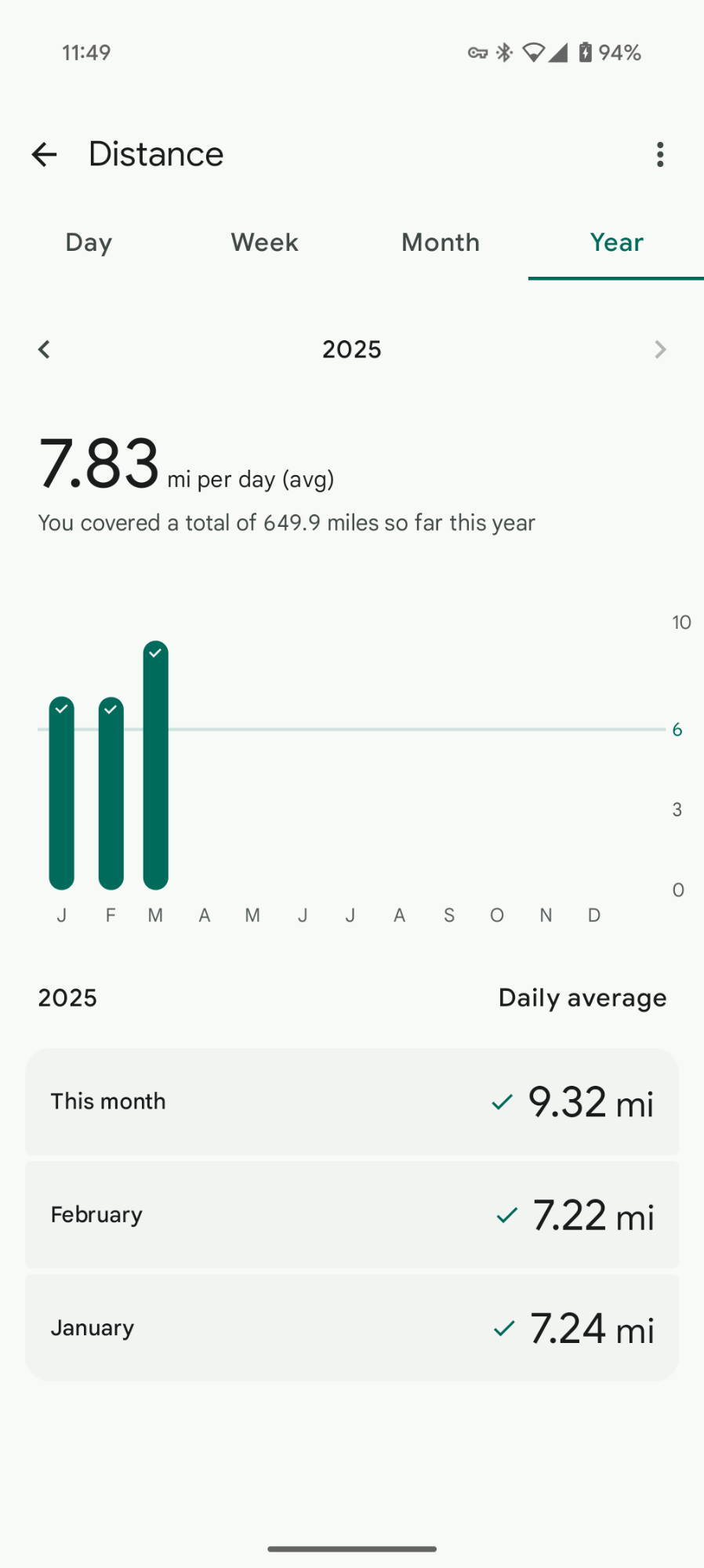This screenshot has width=704, height=1568.
Task: Open This month's distance details
Action: (352, 1102)
